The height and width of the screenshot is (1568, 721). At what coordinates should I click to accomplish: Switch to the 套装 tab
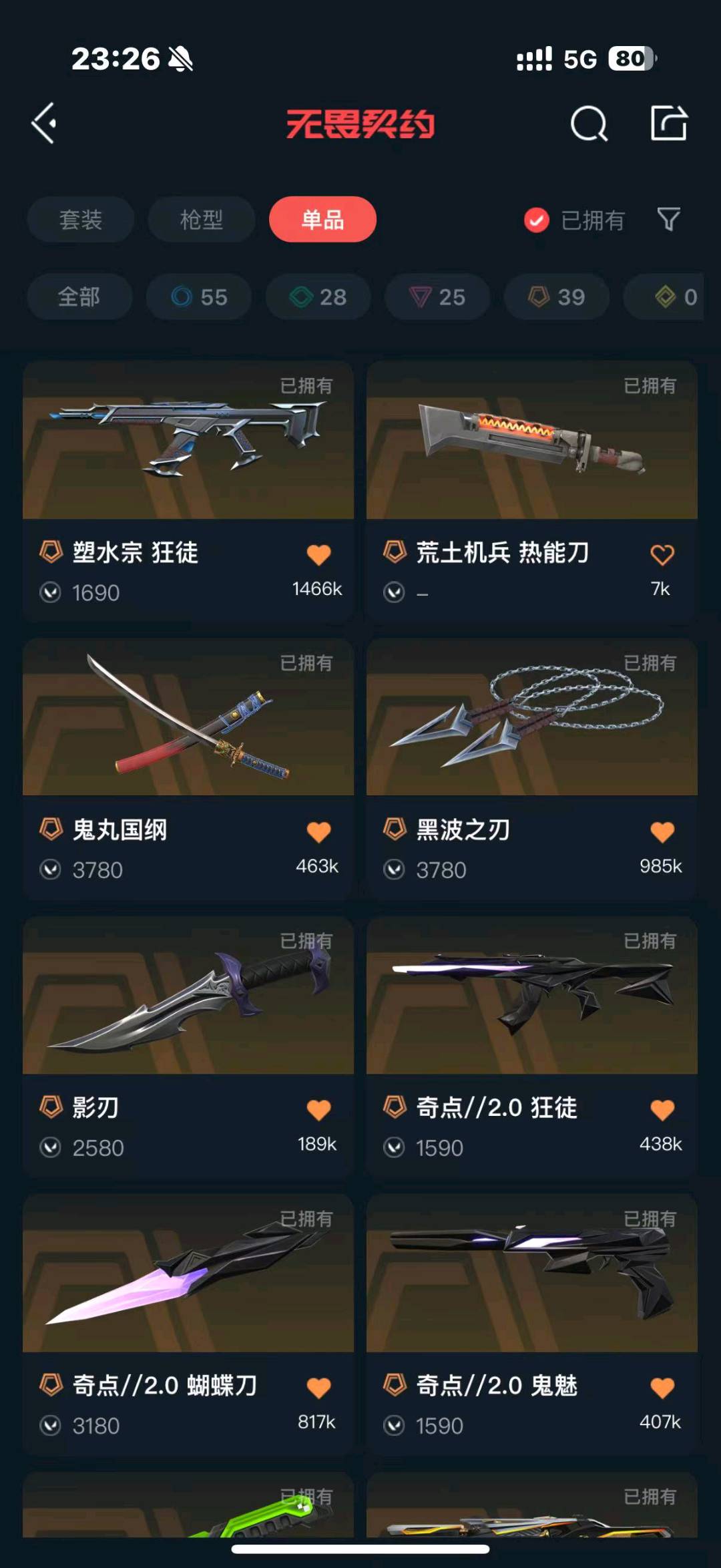[81, 220]
